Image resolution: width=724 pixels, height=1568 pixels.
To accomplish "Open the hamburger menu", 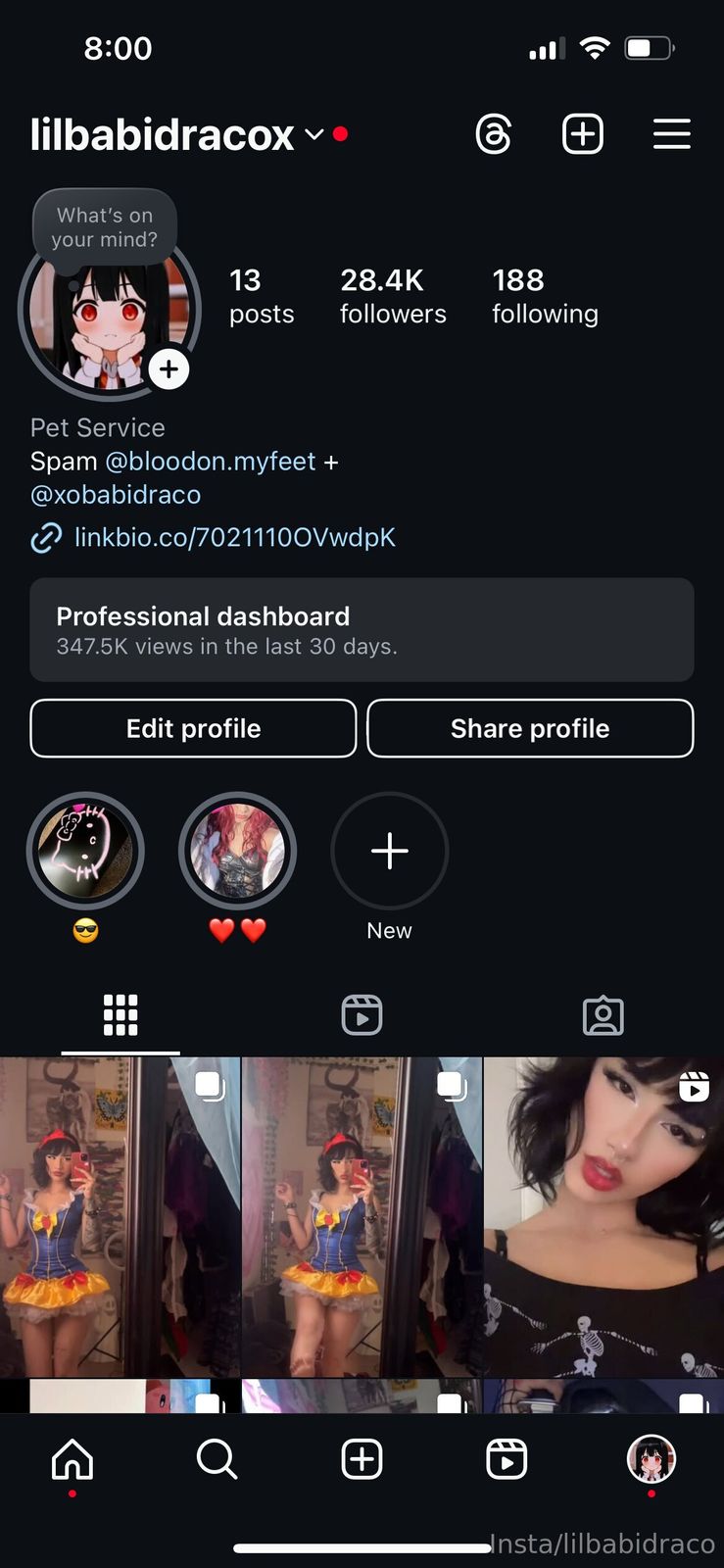I will point(672,134).
